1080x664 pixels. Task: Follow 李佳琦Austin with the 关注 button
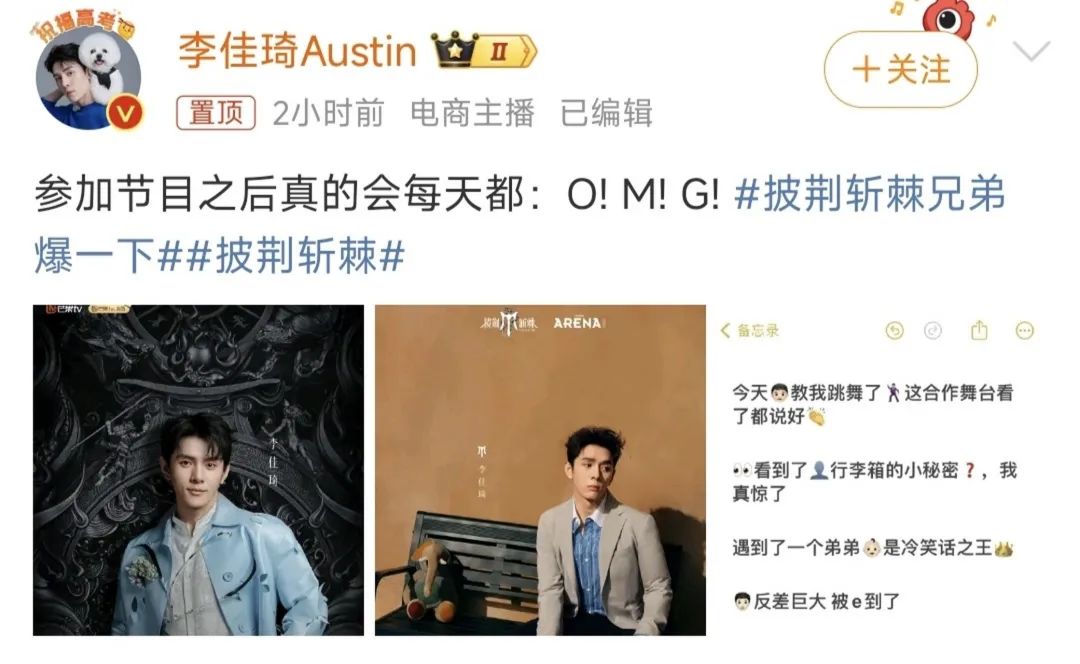(899, 70)
